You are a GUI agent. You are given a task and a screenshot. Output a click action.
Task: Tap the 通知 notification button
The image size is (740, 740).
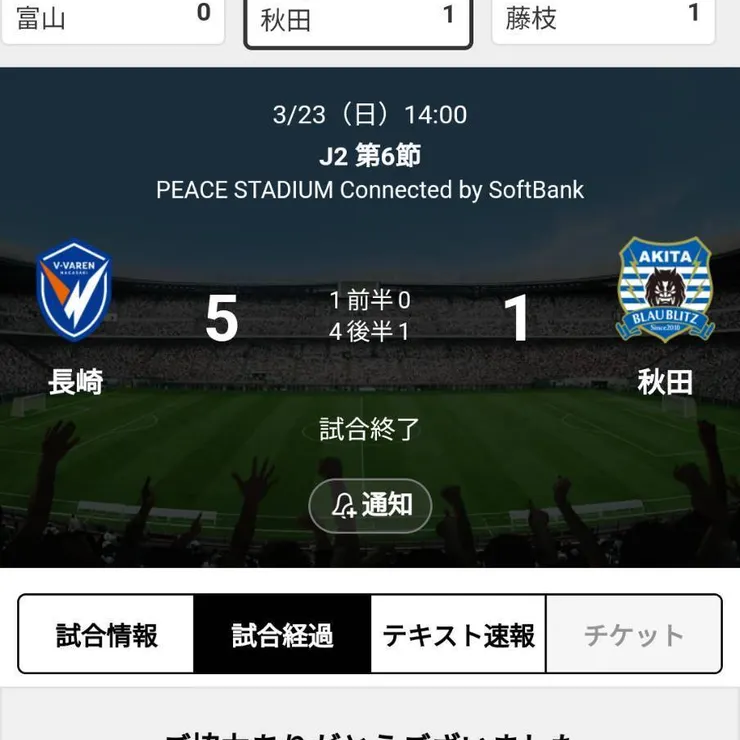pyautogui.click(x=370, y=506)
